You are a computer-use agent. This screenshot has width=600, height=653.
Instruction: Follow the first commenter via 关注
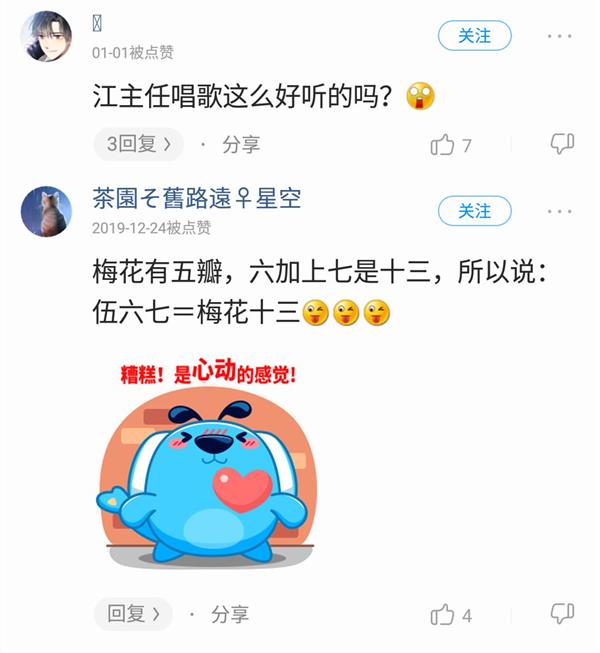coord(474,36)
